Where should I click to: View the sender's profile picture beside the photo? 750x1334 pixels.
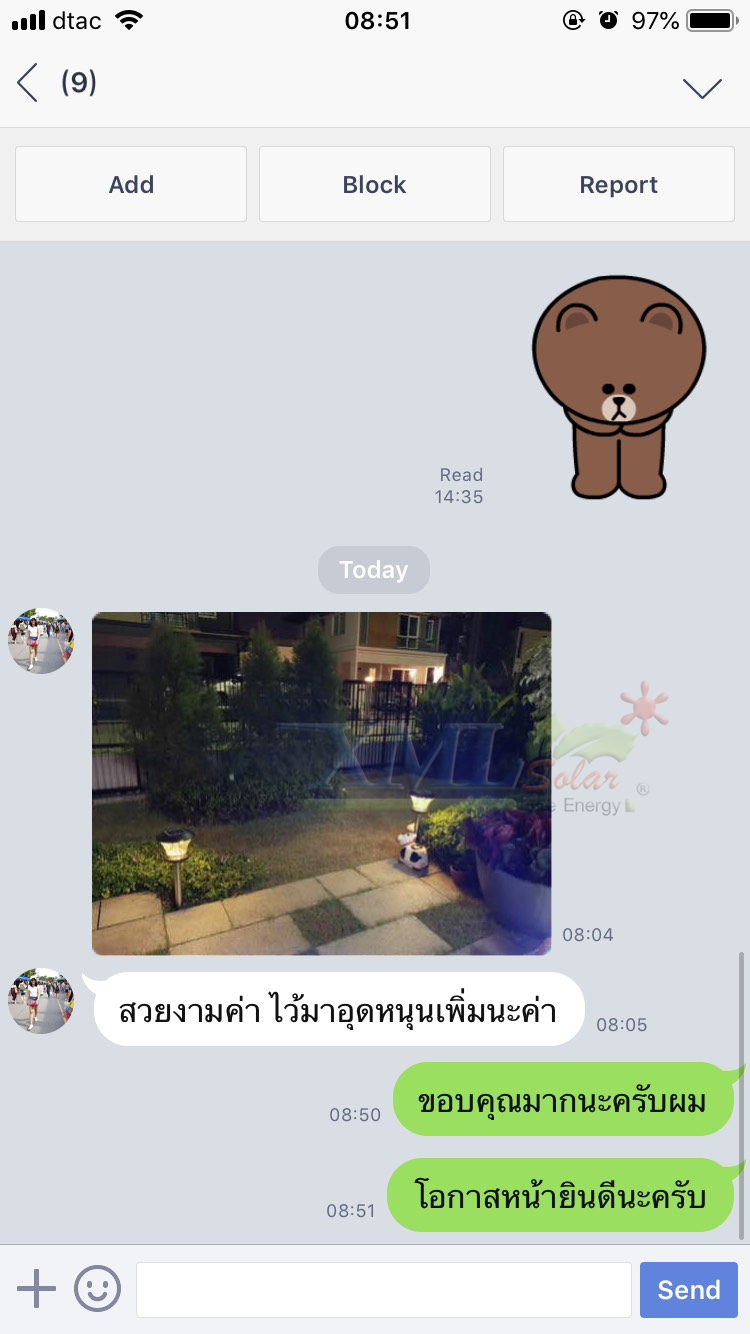pos(41,641)
